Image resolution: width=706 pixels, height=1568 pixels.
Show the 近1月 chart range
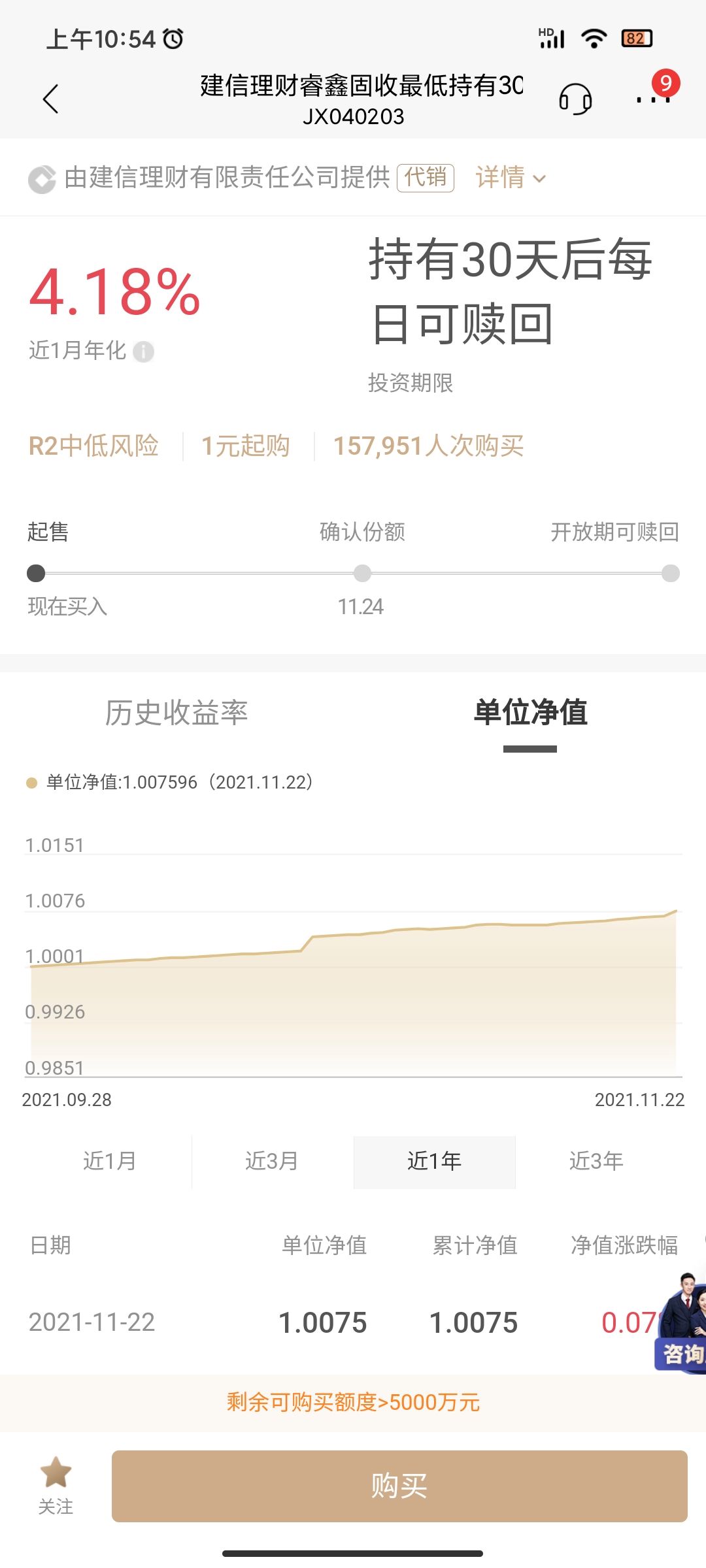tap(110, 1161)
